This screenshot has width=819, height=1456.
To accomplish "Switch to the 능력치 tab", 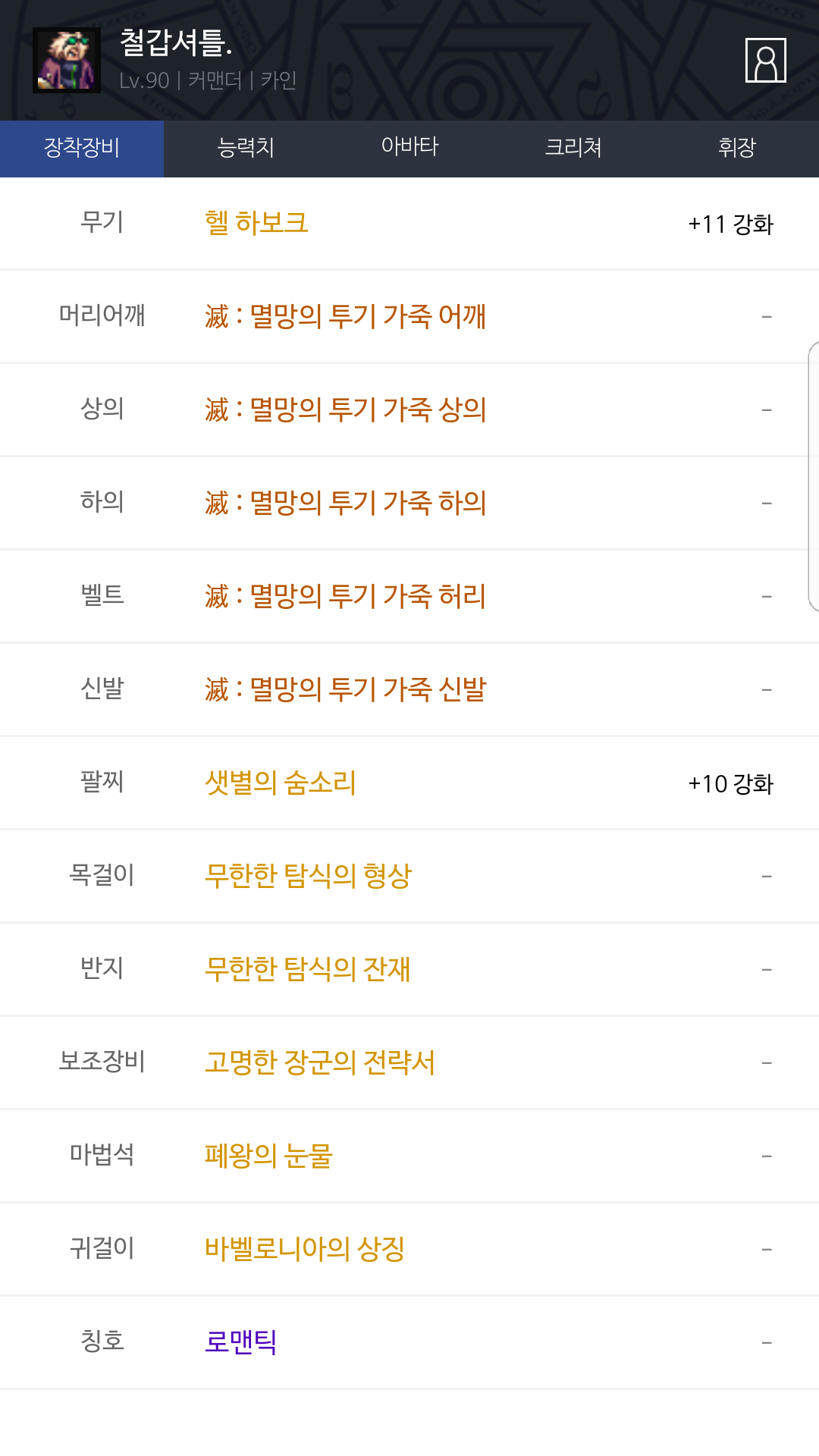I will [x=246, y=147].
